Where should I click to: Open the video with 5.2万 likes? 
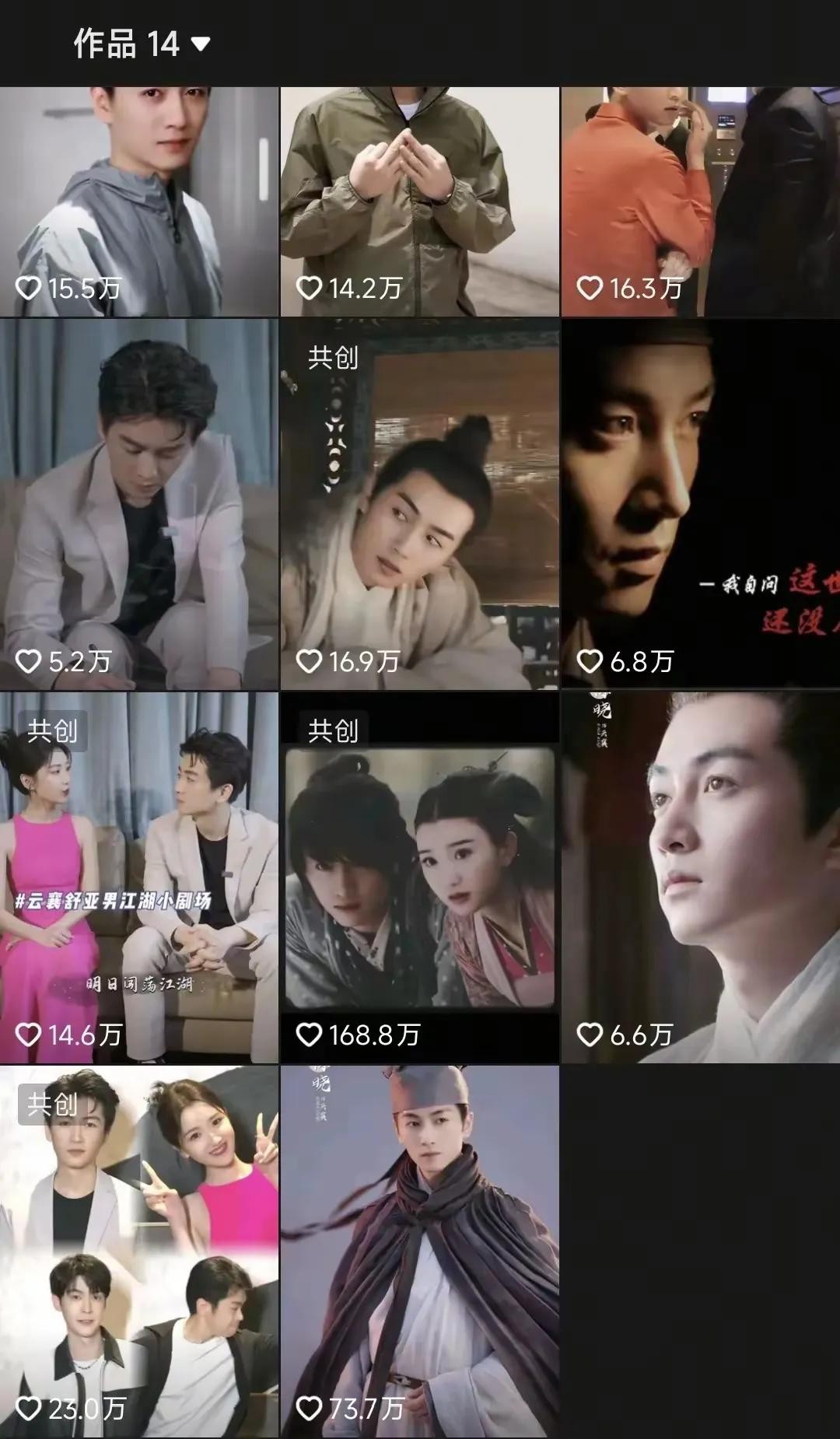click(138, 503)
